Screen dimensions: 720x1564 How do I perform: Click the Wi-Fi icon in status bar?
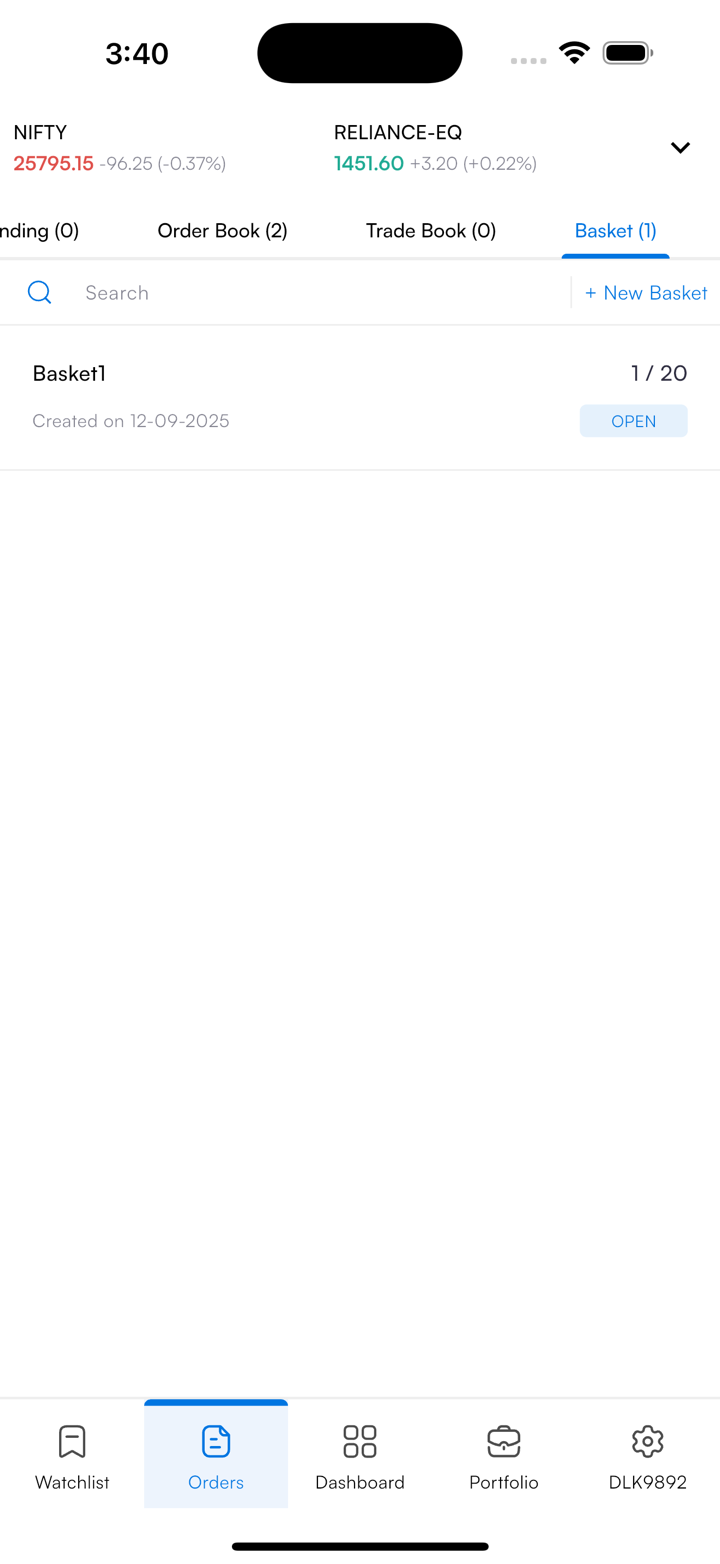tap(574, 53)
